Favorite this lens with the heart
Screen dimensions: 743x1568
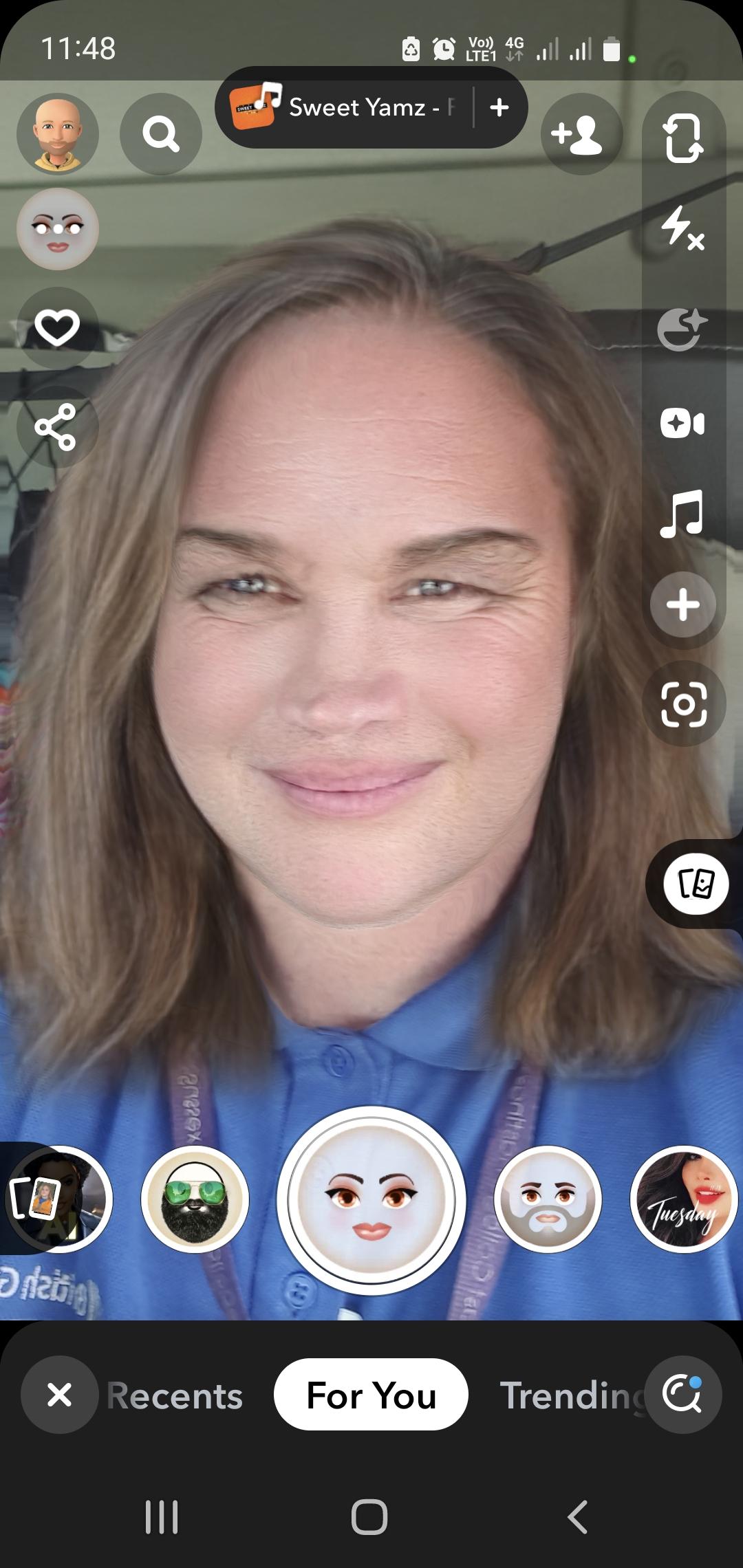tap(58, 327)
